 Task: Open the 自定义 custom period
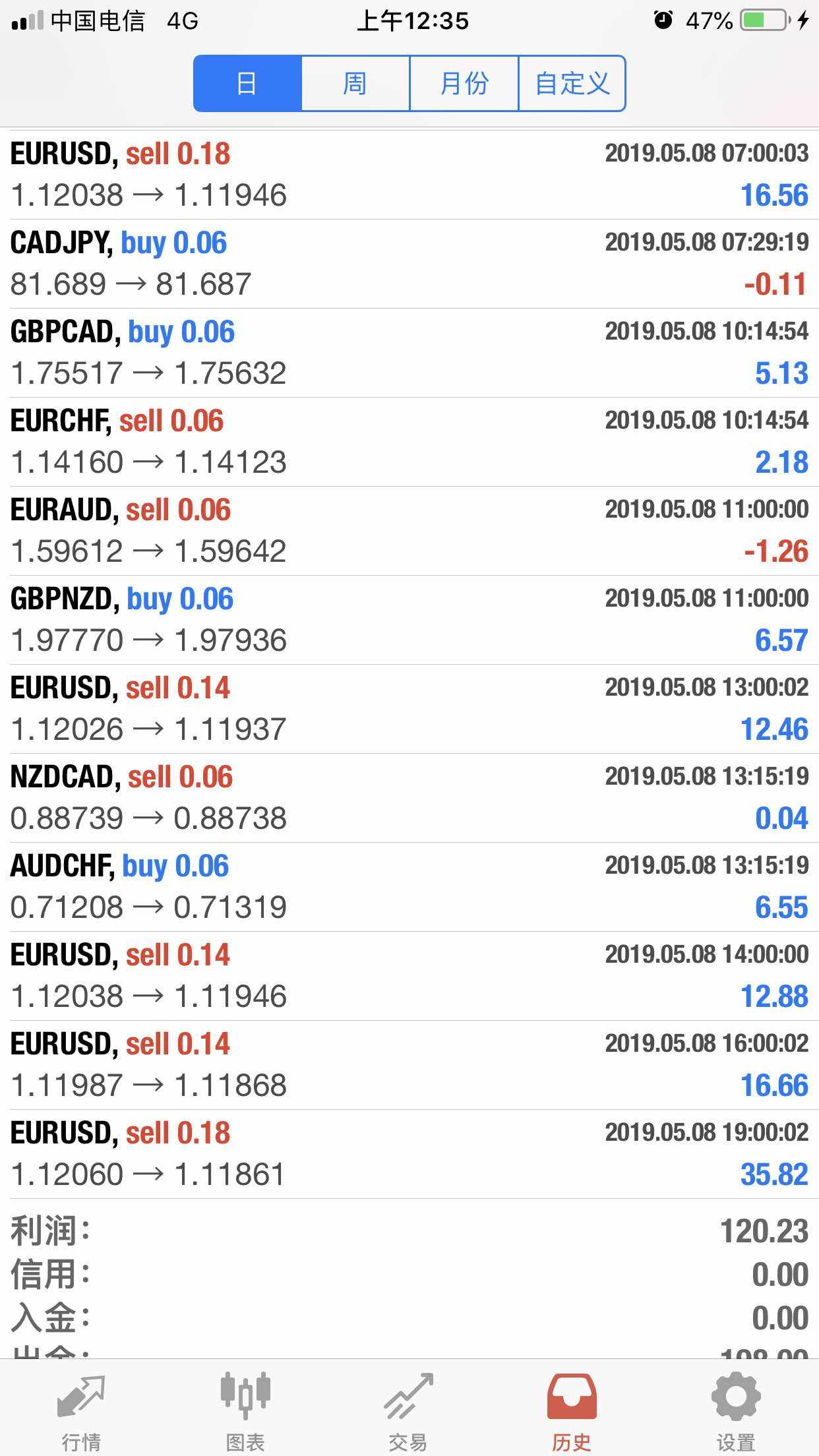(572, 84)
